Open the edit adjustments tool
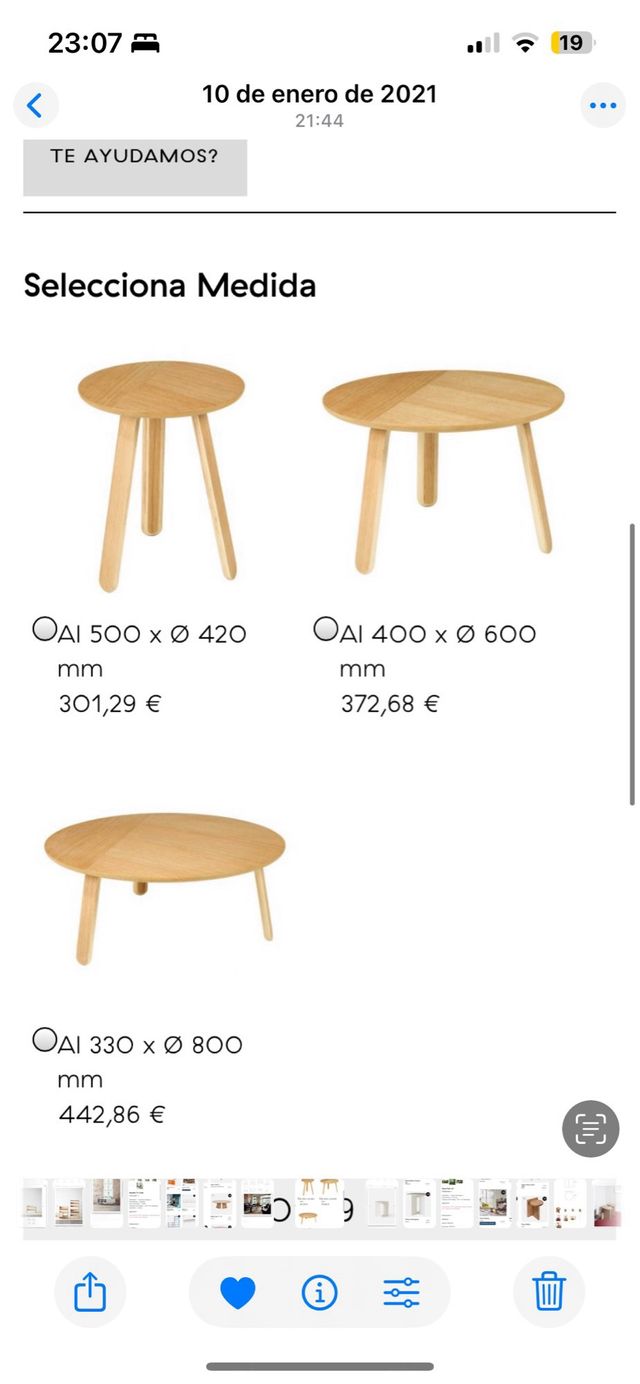 click(x=401, y=1293)
